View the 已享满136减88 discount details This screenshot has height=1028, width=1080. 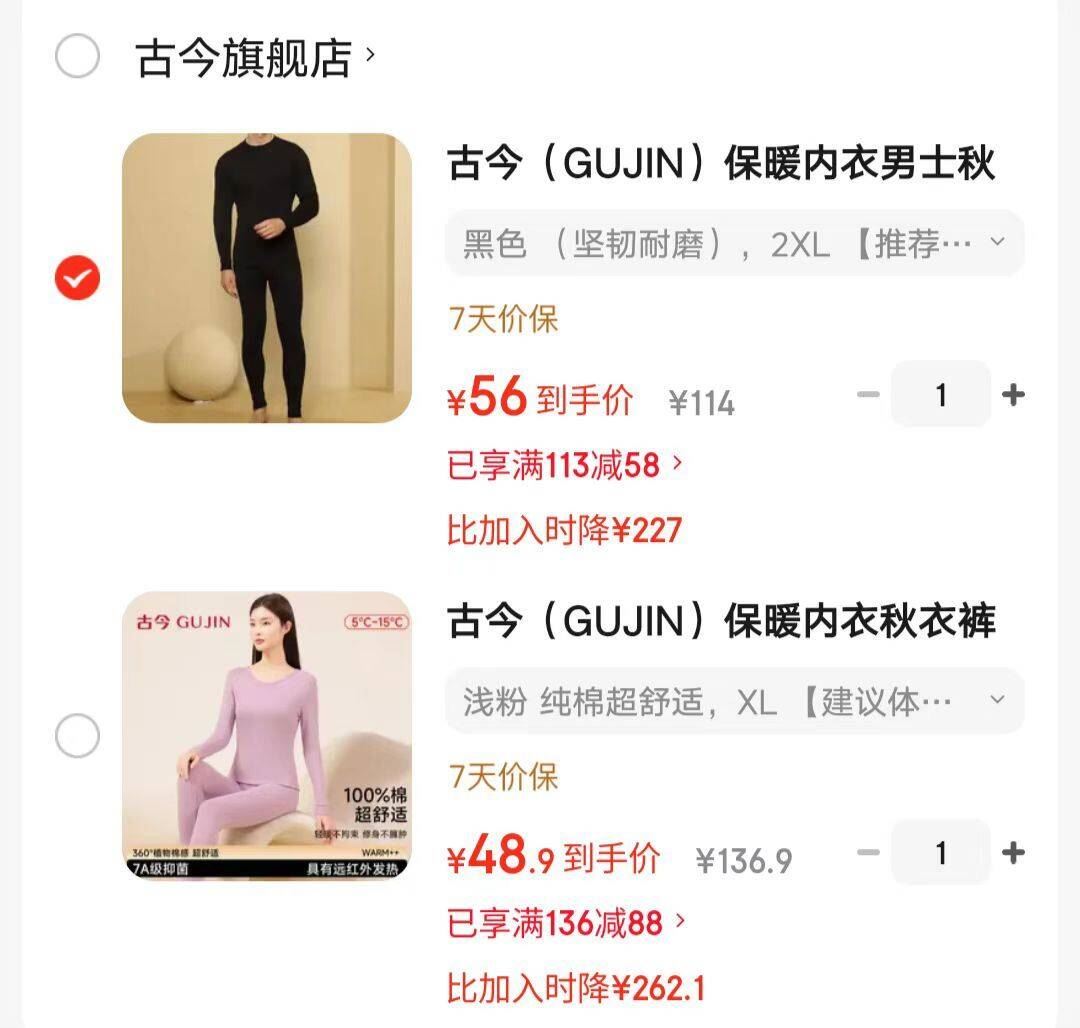coord(566,922)
